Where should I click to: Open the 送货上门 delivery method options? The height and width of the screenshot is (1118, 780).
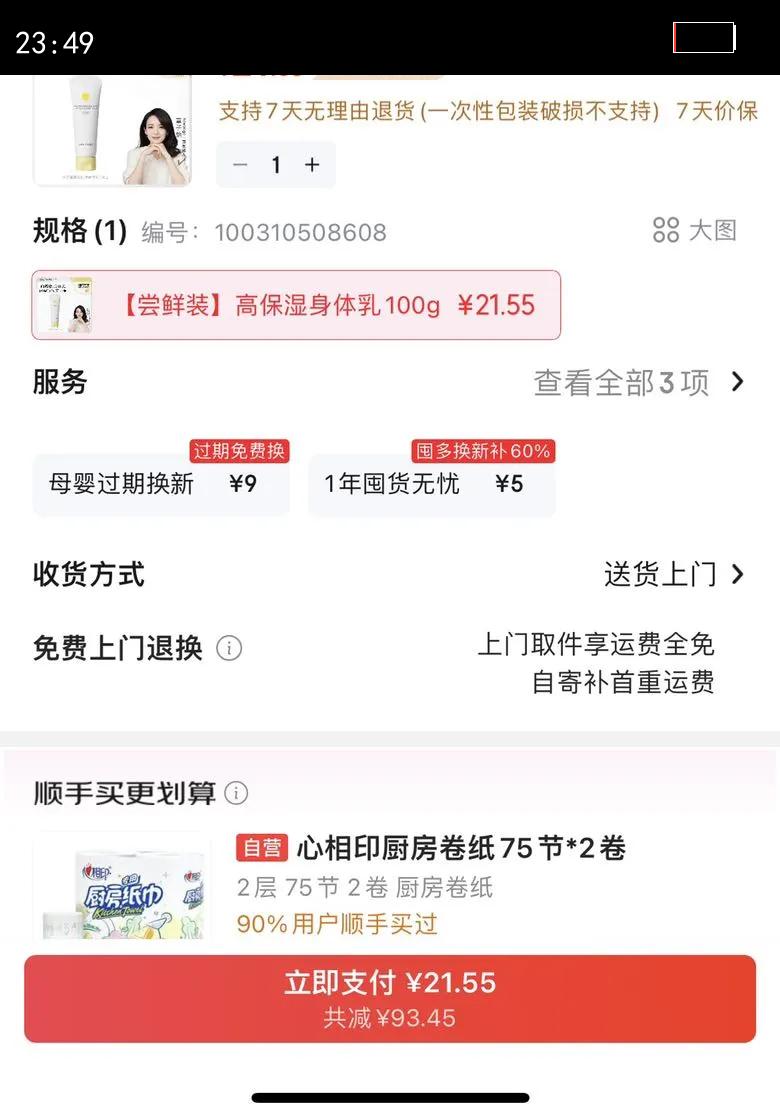pos(660,575)
